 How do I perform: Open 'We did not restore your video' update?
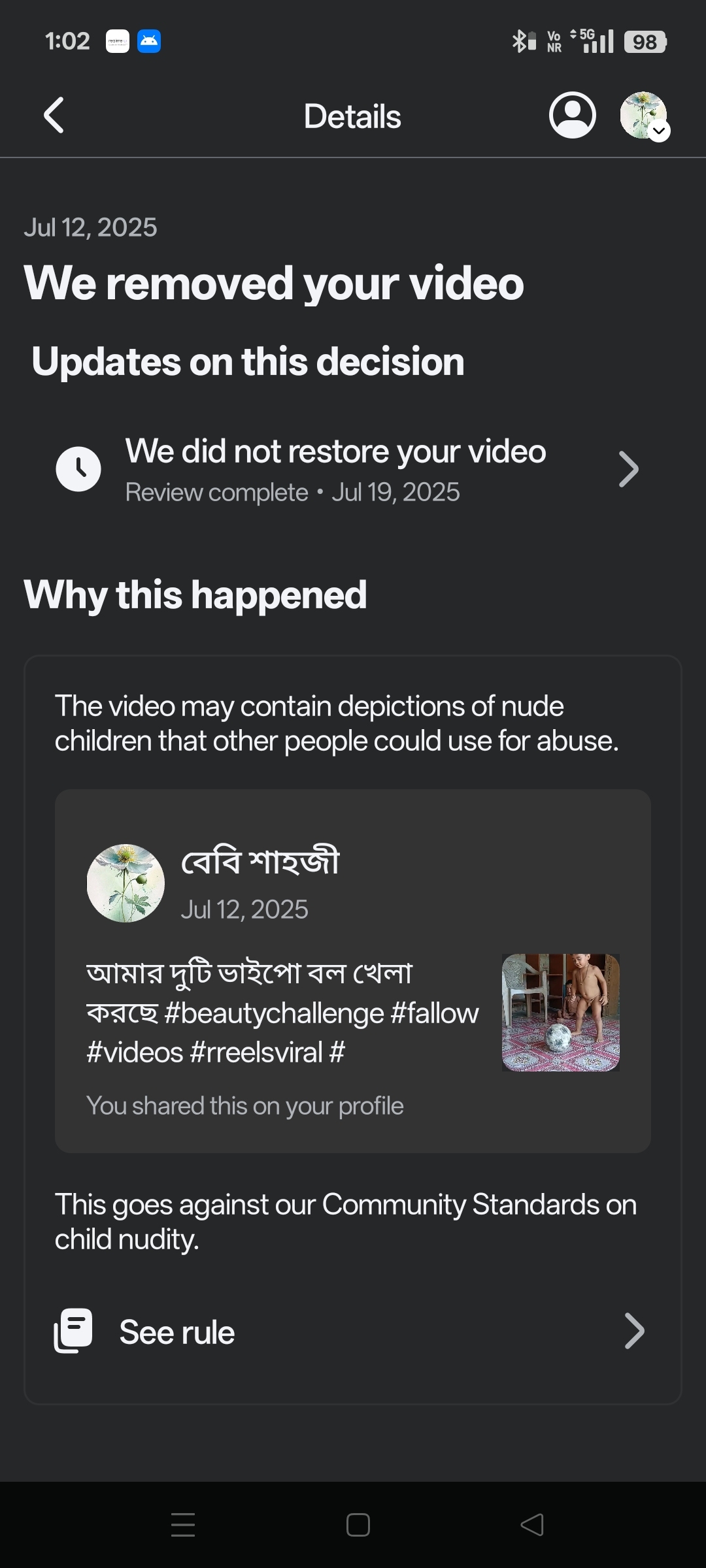click(x=346, y=469)
